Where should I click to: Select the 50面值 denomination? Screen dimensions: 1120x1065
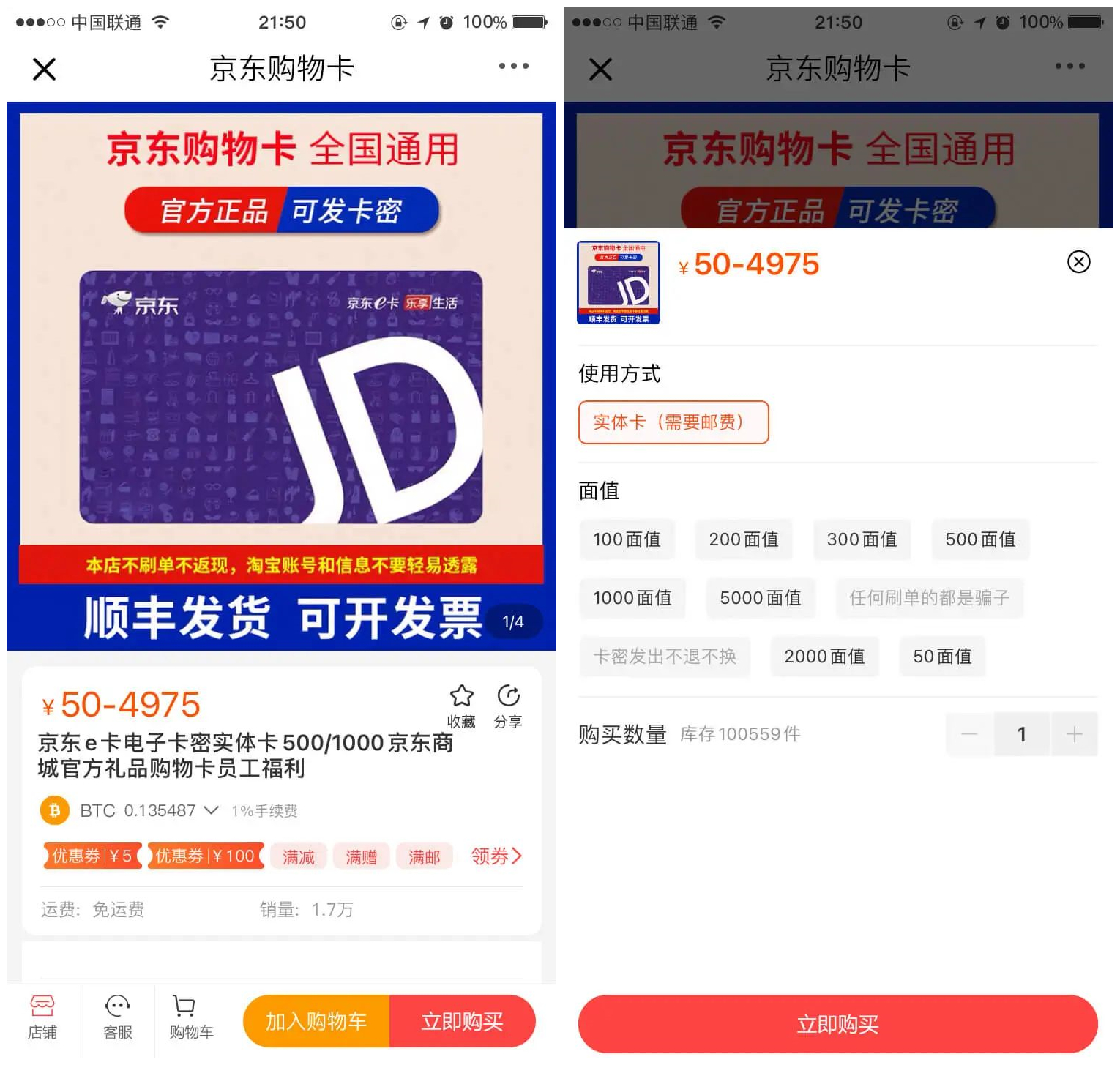(x=942, y=657)
